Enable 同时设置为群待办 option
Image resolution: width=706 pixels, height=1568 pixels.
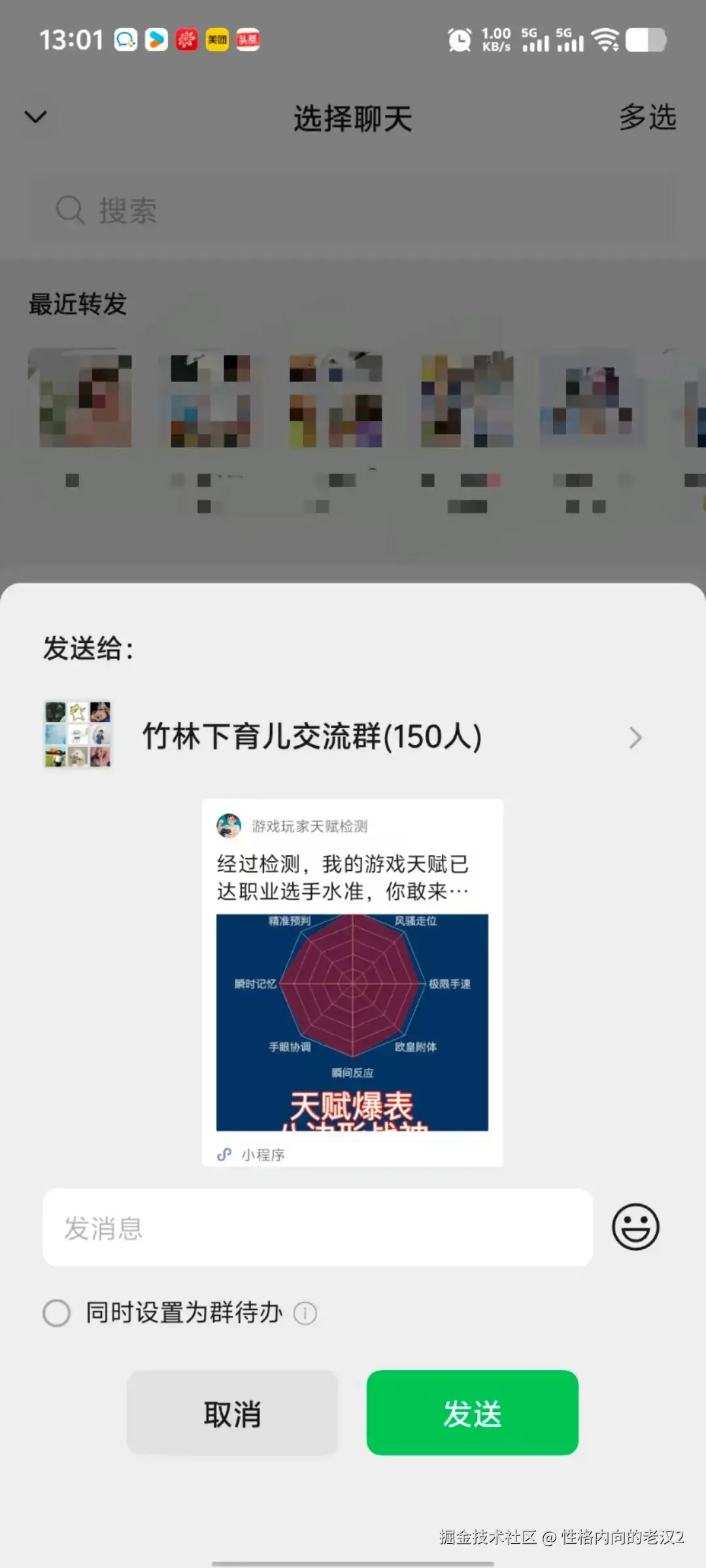[57, 1313]
